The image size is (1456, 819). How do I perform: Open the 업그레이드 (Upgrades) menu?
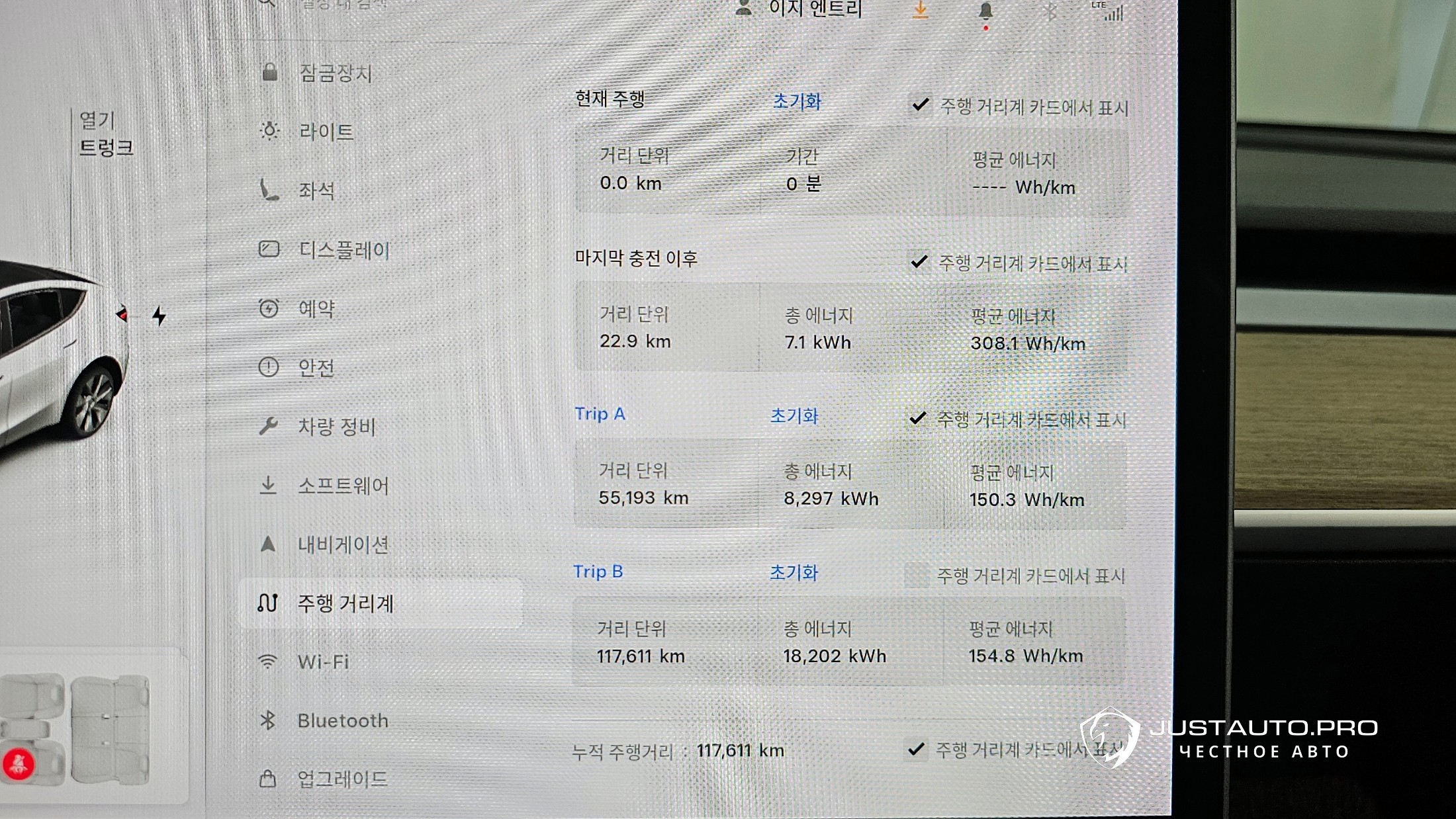[341, 779]
